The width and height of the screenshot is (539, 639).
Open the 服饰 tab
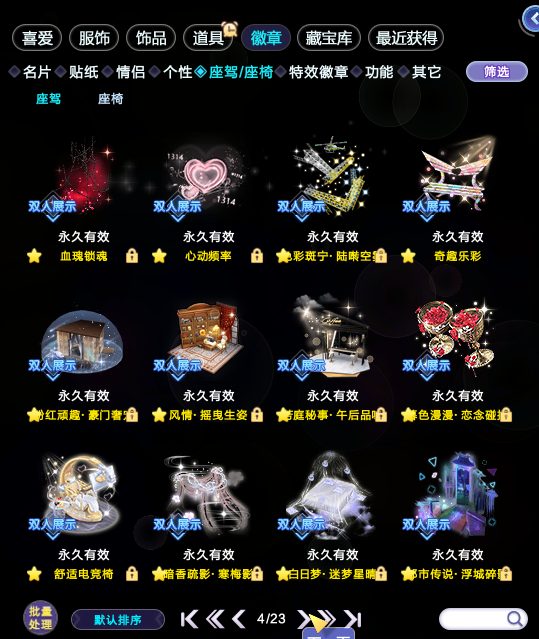coord(94,38)
